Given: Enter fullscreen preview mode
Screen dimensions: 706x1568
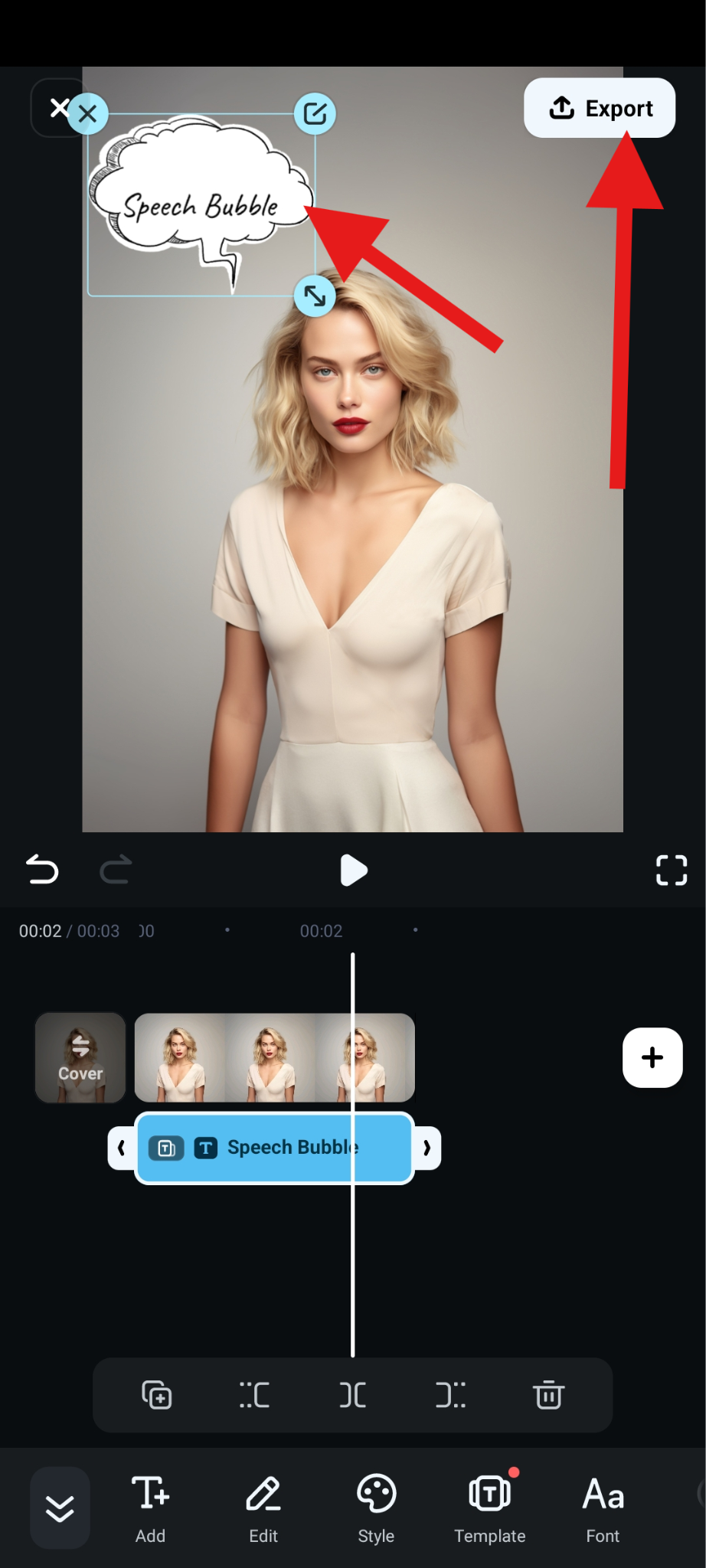Looking at the screenshot, I should pyautogui.click(x=671, y=871).
